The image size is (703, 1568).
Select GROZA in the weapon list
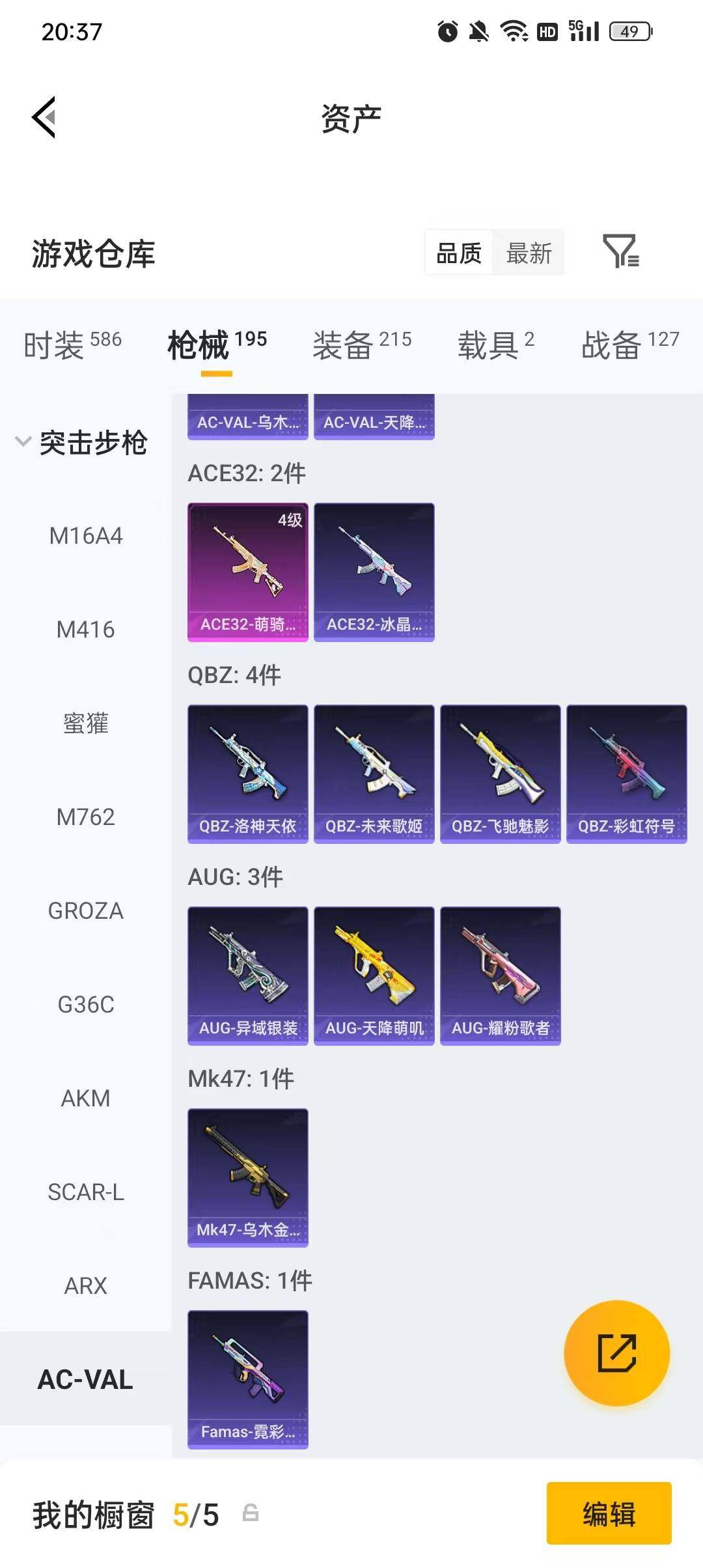click(85, 911)
